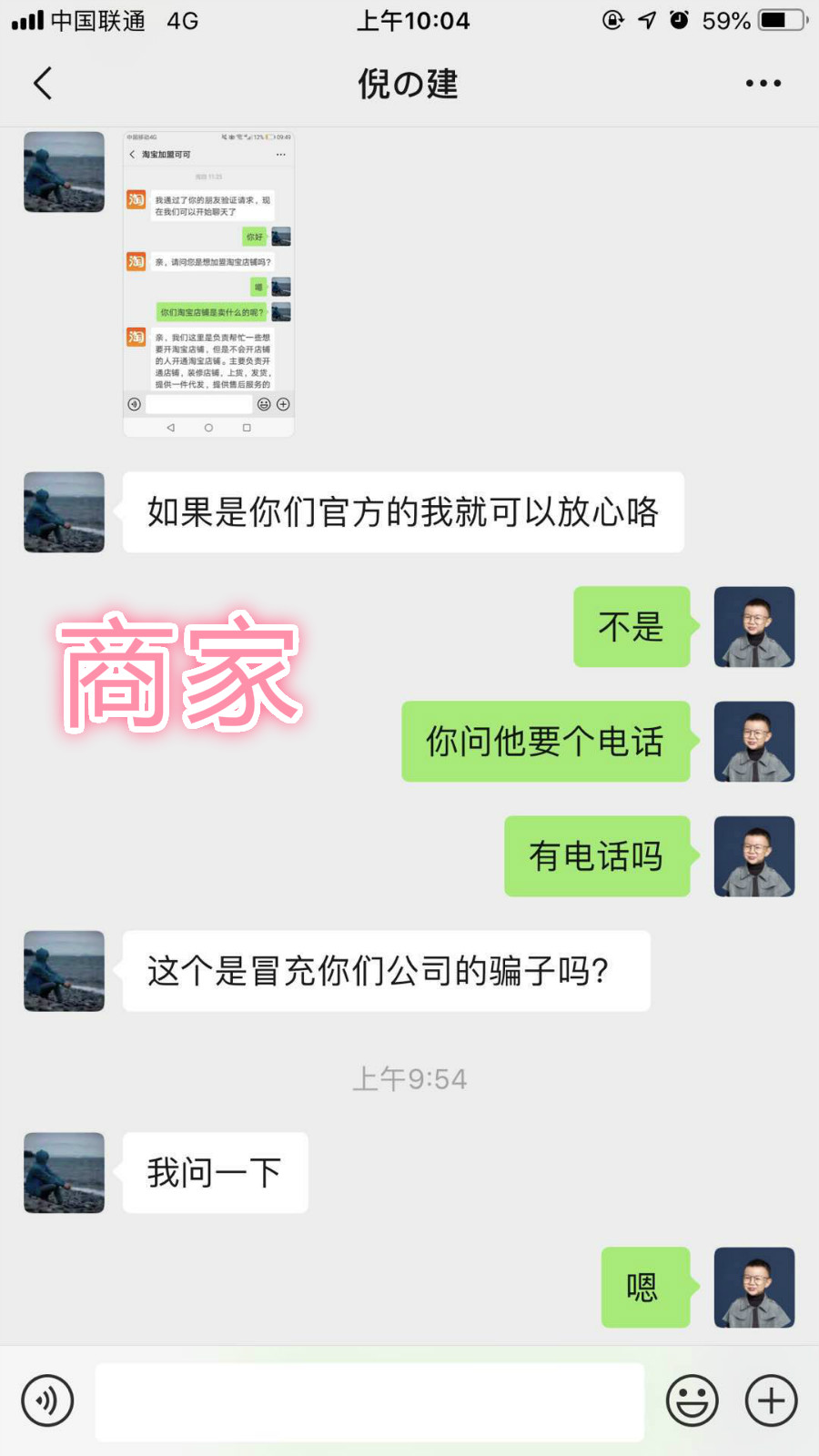The image size is (819, 1456).
Task: Switch to voice message input
Action: pos(47,1400)
